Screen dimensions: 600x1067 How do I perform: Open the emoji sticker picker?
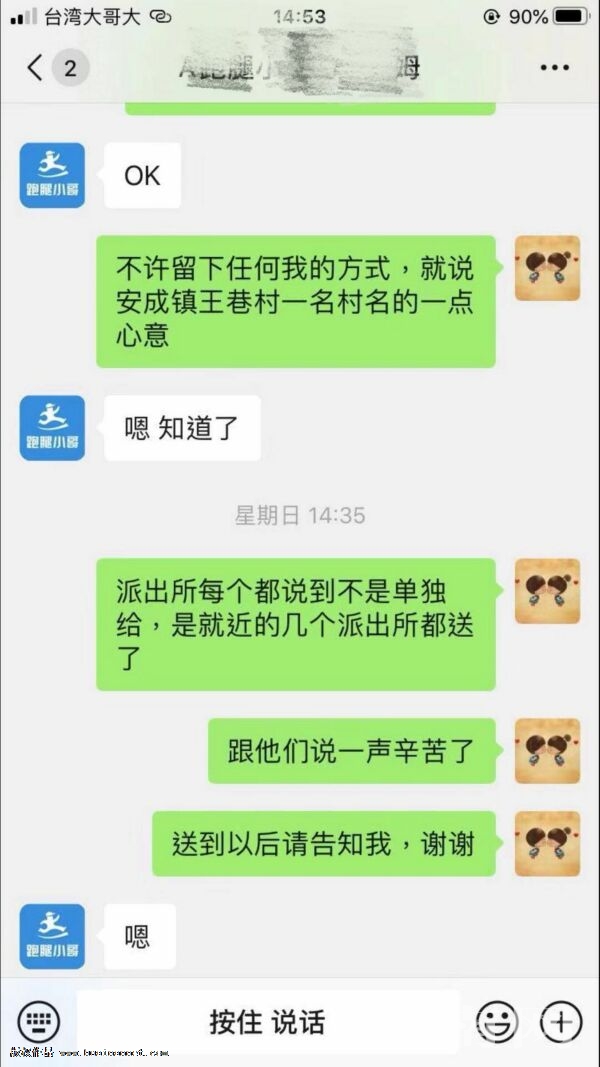(x=496, y=1021)
